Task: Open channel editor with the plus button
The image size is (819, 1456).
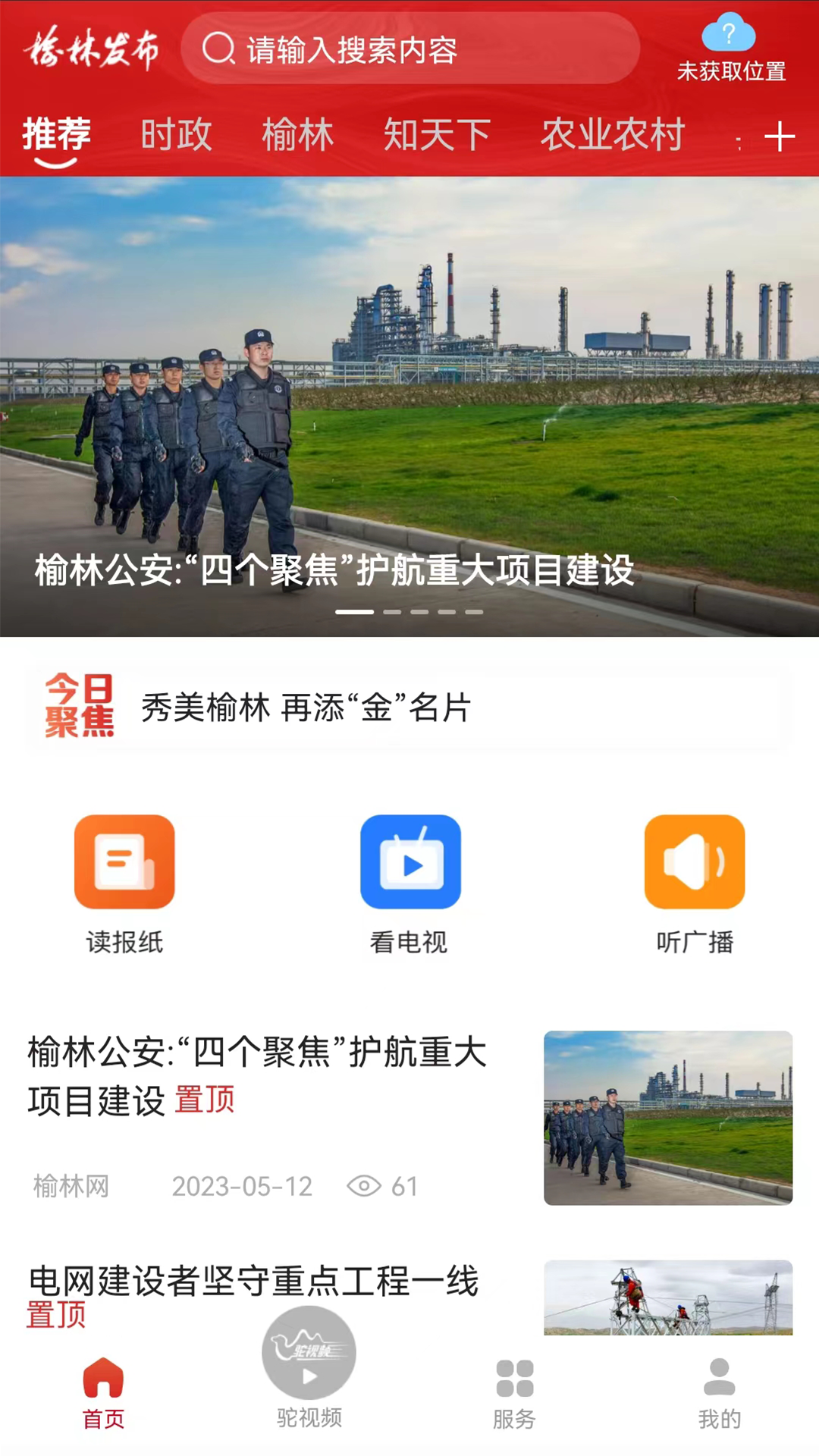Action: (x=780, y=136)
